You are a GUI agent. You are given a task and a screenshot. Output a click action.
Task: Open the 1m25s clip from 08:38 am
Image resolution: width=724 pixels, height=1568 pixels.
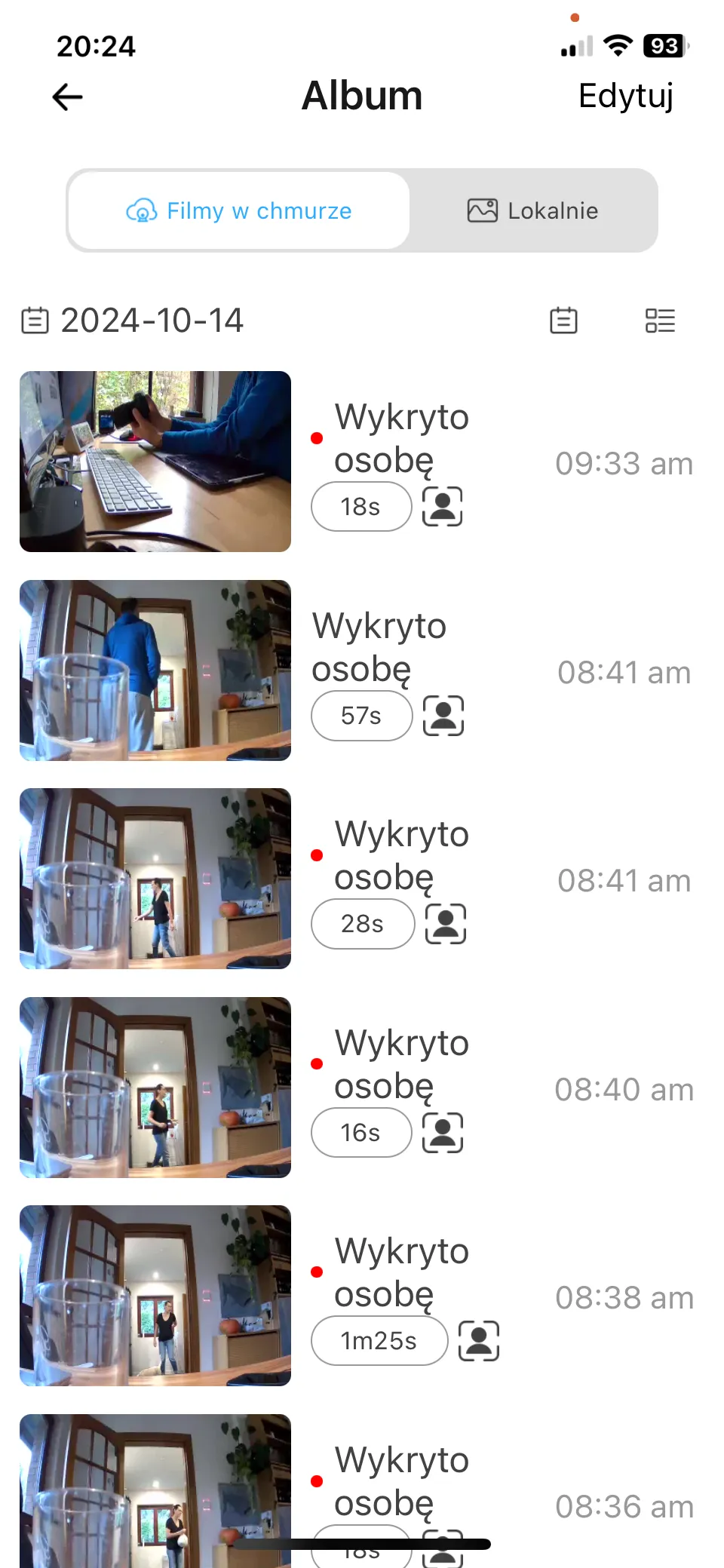(356, 1296)
